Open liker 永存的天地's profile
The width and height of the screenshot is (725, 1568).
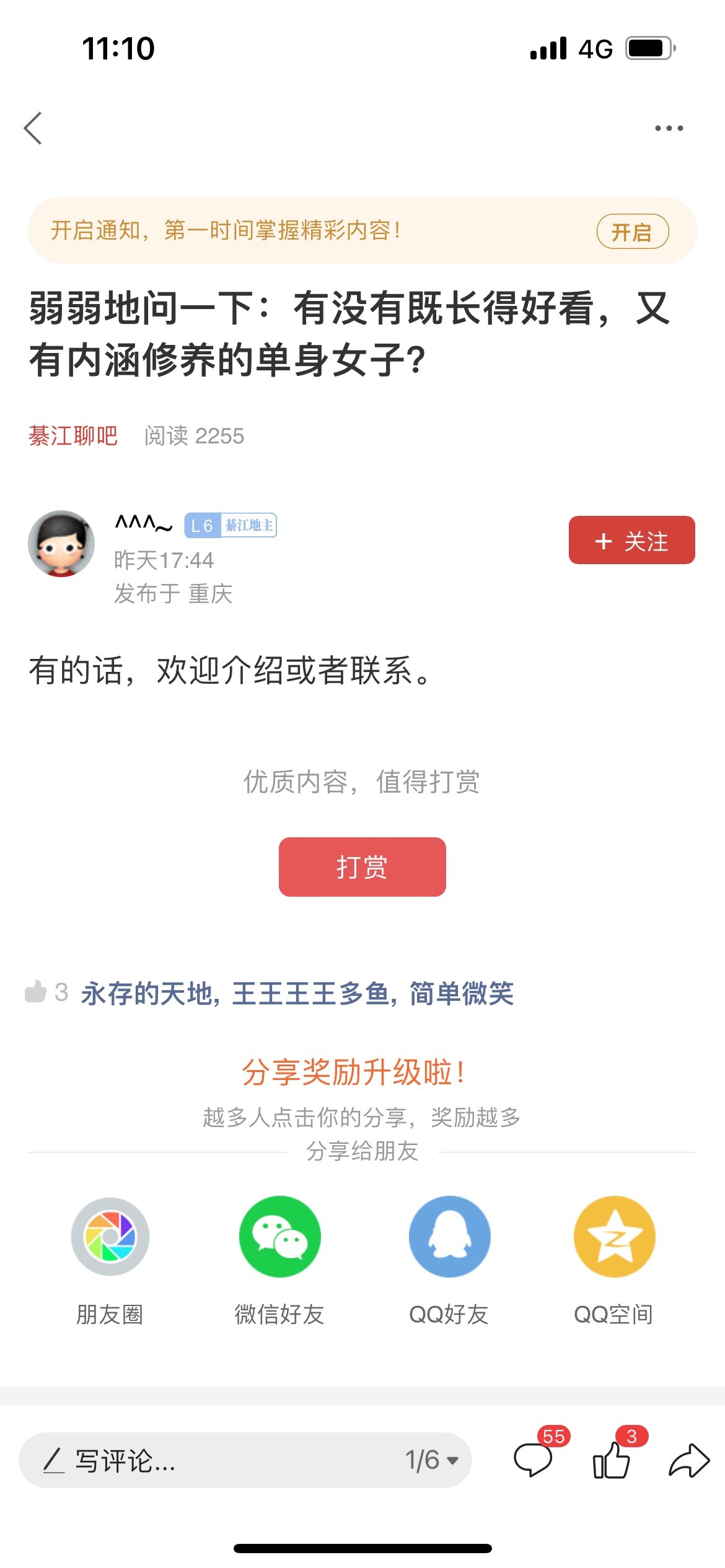coord(146,993)
